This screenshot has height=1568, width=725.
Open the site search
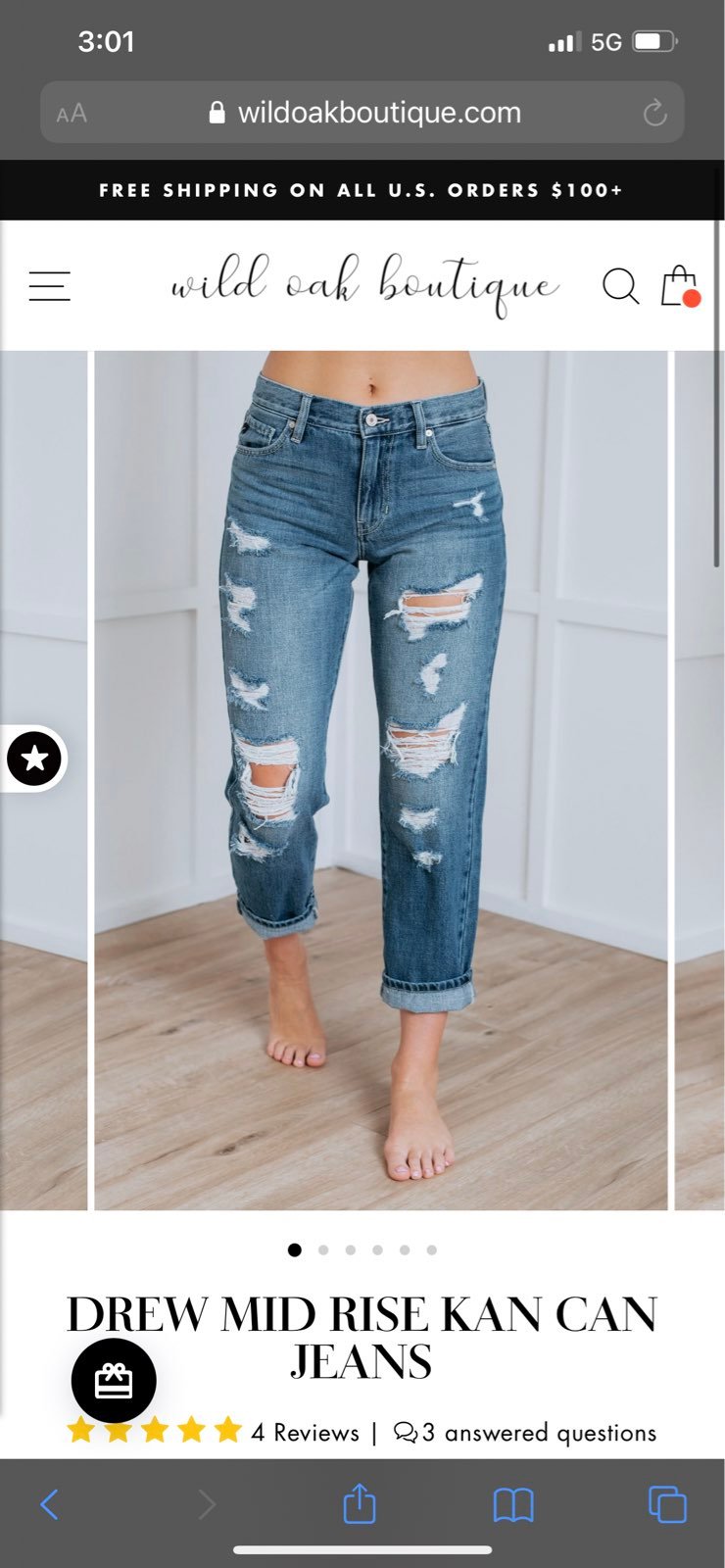pos(620,286)
